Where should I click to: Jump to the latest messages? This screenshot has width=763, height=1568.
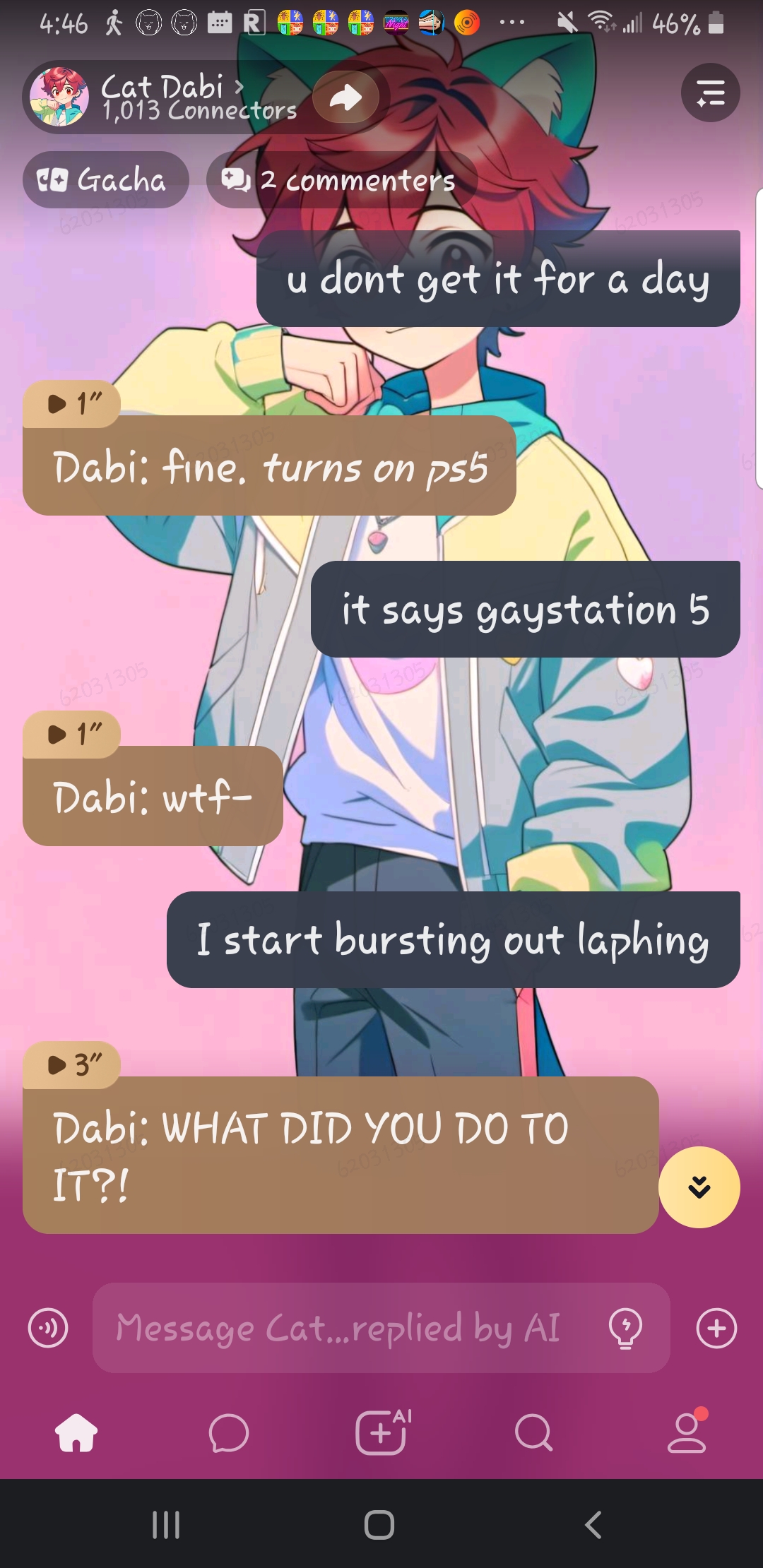(x=699, y=1187)
